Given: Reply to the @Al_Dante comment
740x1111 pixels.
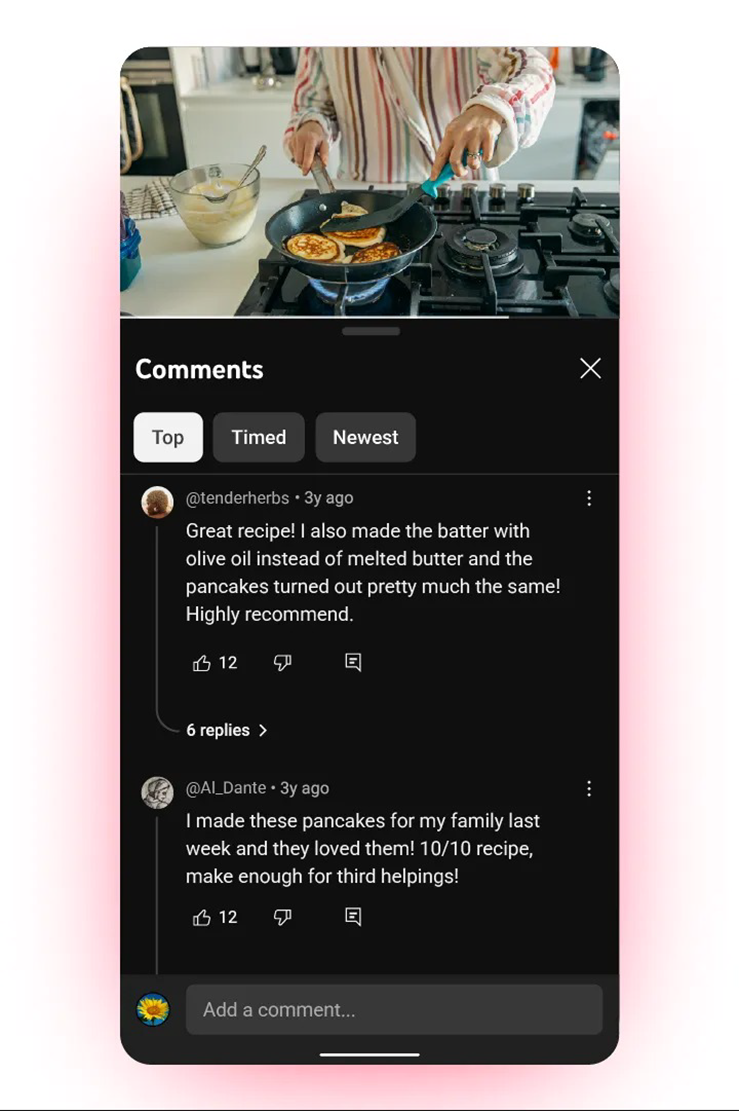Looking at the screenshot, I should [x=353, y=917].
